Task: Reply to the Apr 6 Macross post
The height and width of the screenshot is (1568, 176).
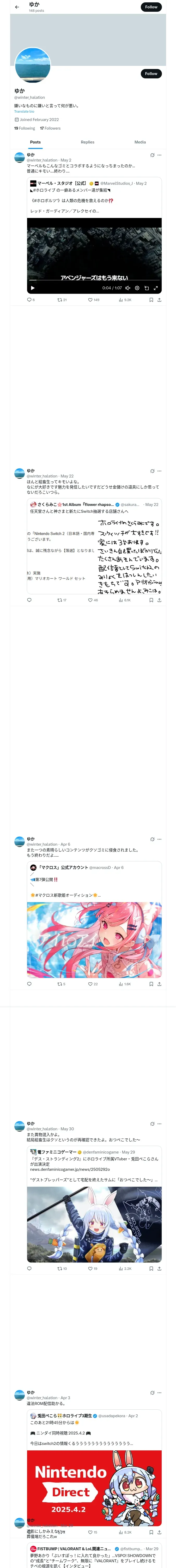Action: [x=29, y=984]
